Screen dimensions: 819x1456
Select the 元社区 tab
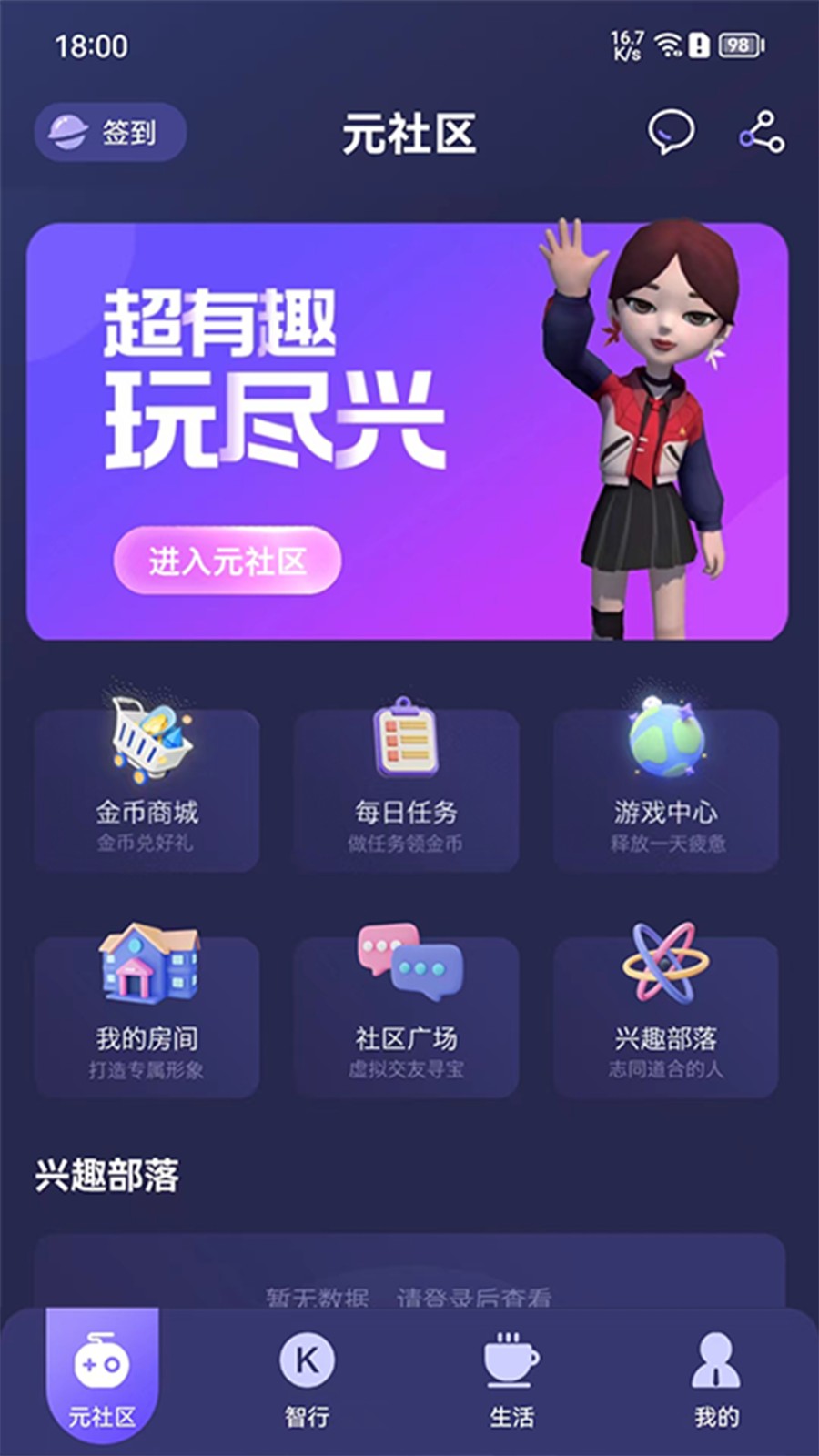coord(102,1379)
